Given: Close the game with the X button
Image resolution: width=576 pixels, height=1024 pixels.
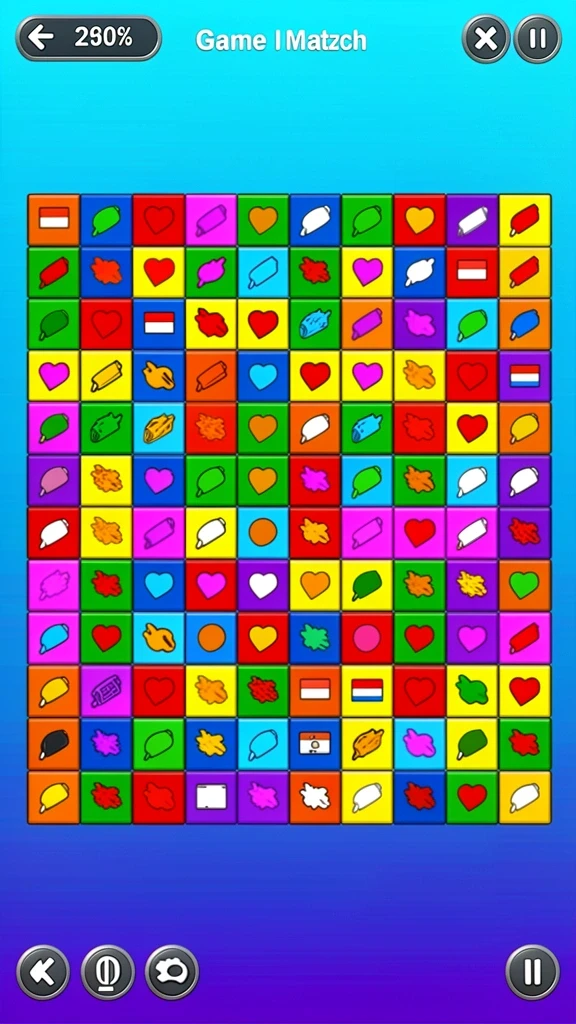Looking at the screenshot, I should click(x=486, y=39).
